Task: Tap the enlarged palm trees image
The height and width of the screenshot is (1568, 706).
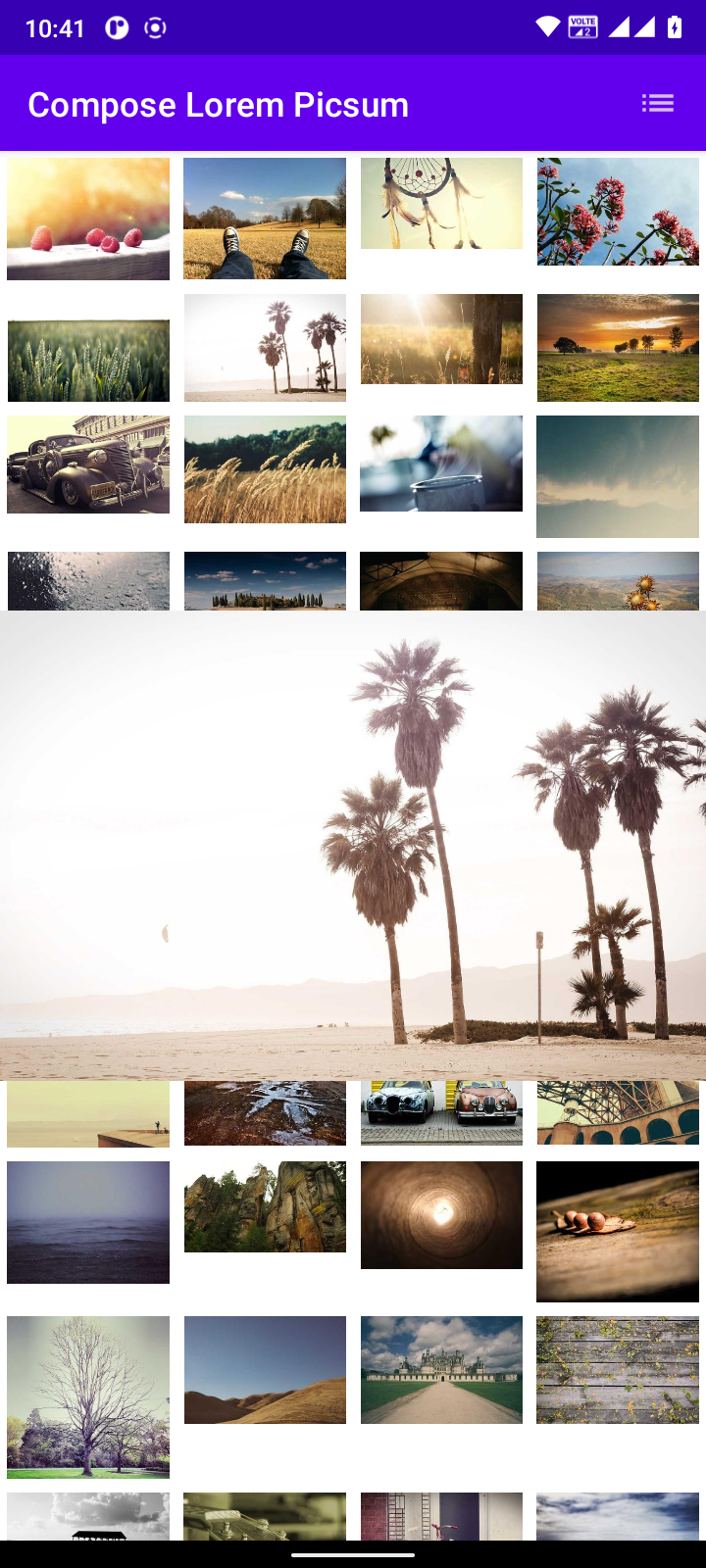Action: 353,845
